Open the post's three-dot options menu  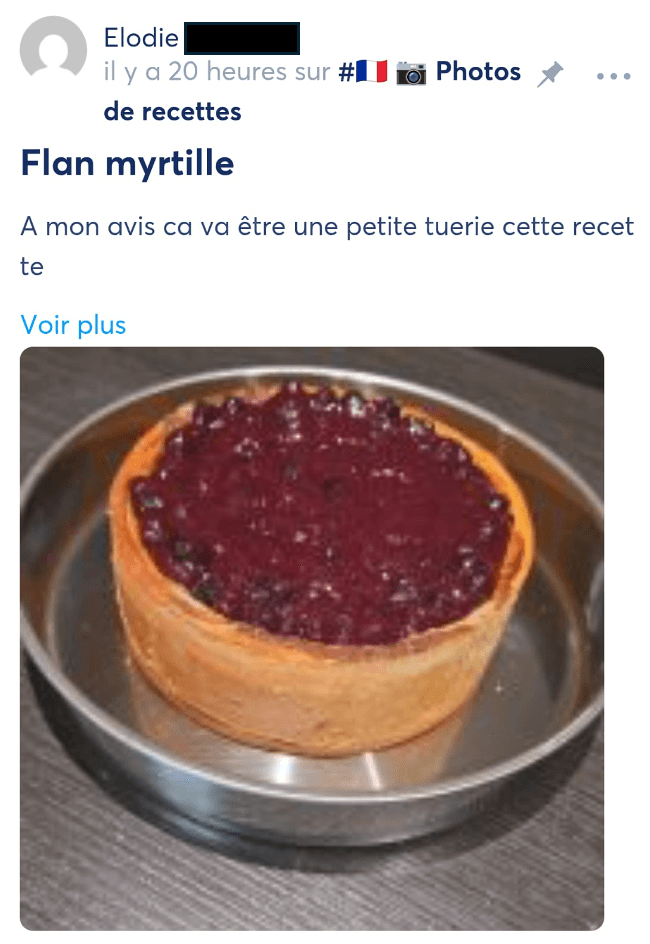[x=613, y=75]
